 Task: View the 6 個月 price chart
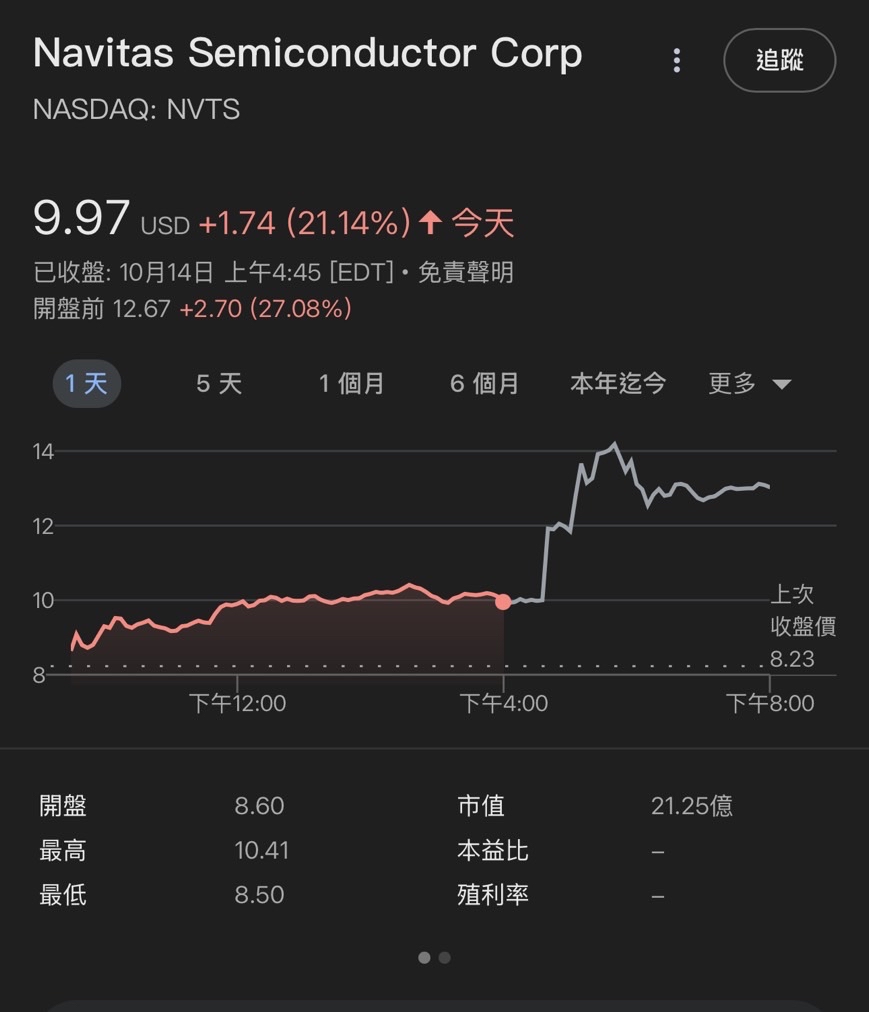coord(485,384)
